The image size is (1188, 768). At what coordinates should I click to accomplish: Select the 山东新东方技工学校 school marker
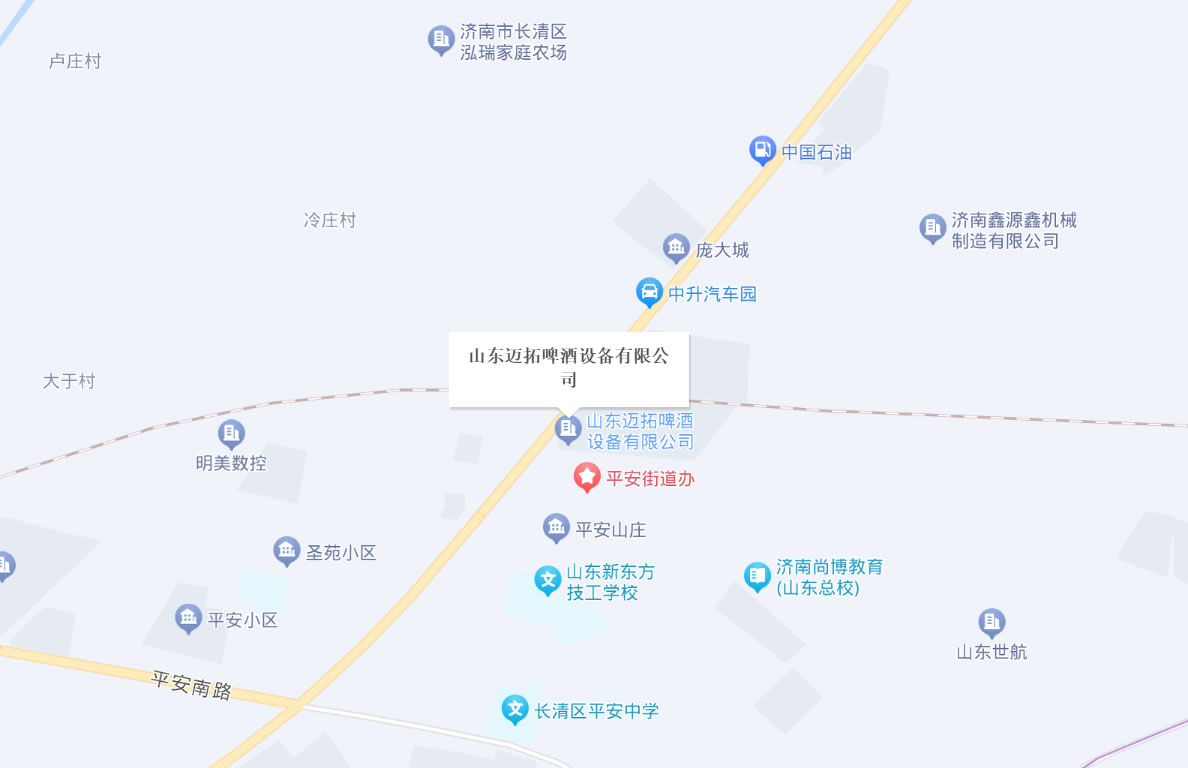pyautogui.click(x=547, y=580)
